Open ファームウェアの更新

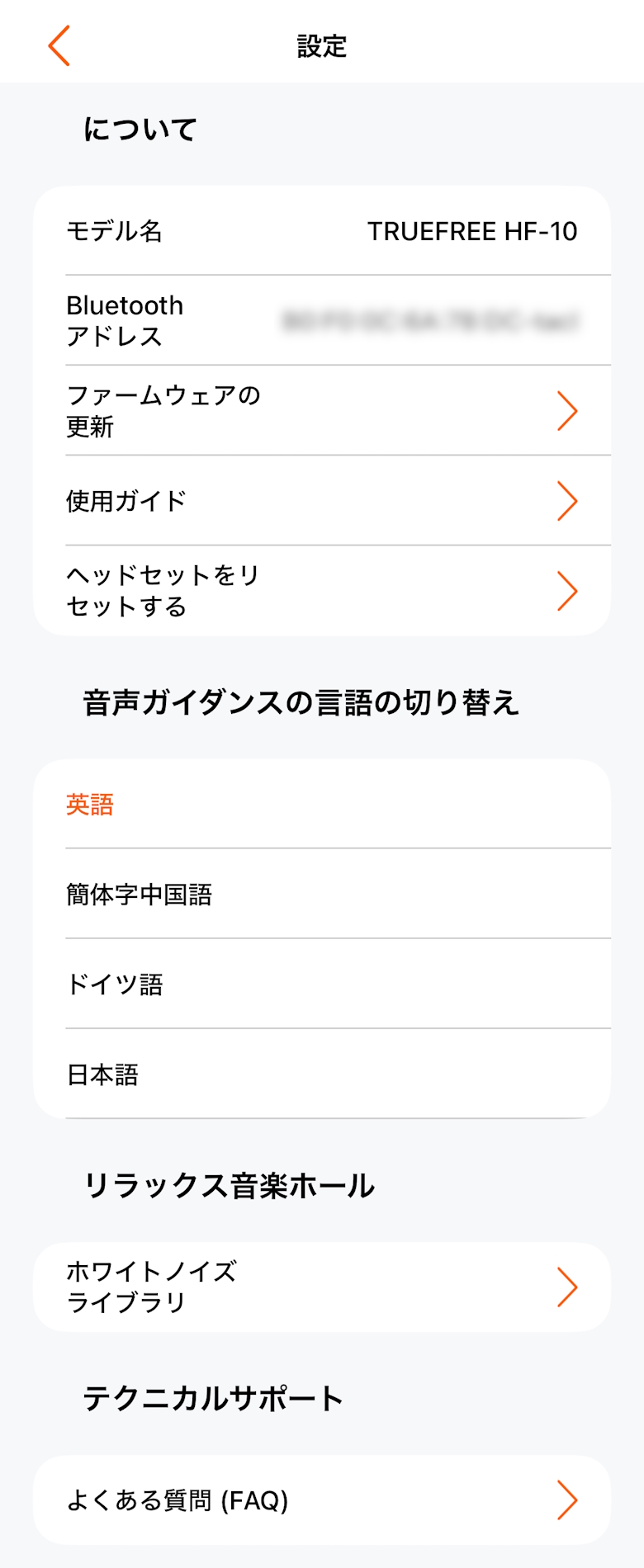(x=322, y=411)
